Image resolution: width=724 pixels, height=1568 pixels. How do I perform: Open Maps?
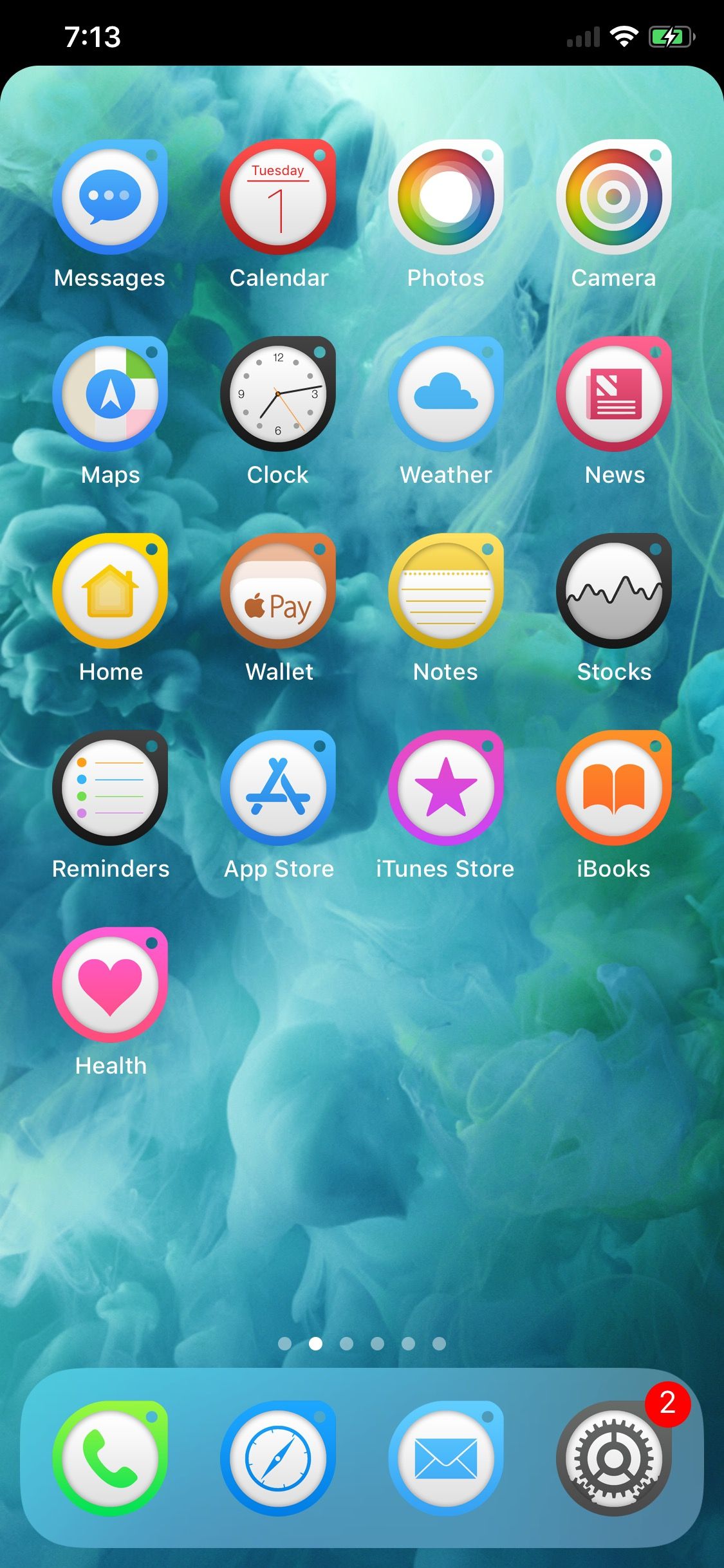tap(110, 394)
